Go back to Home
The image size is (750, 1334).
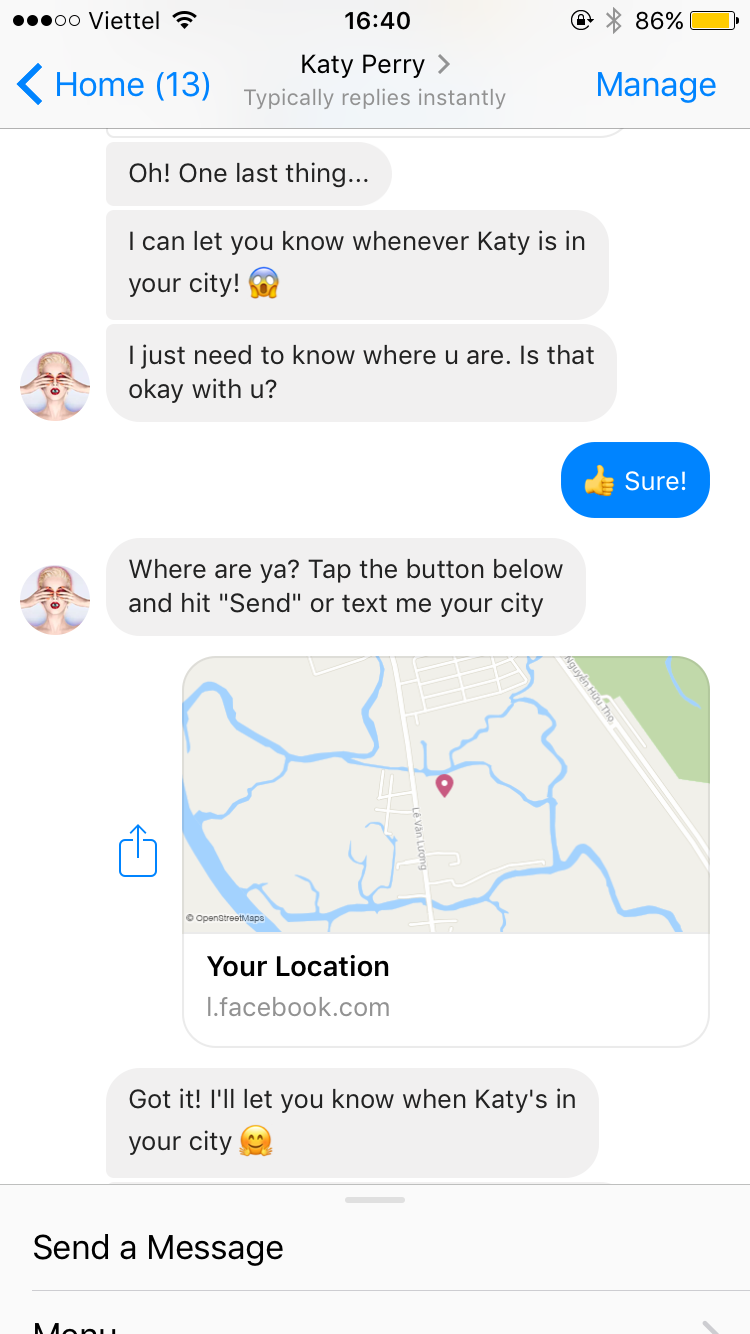[x=113, y=85]
